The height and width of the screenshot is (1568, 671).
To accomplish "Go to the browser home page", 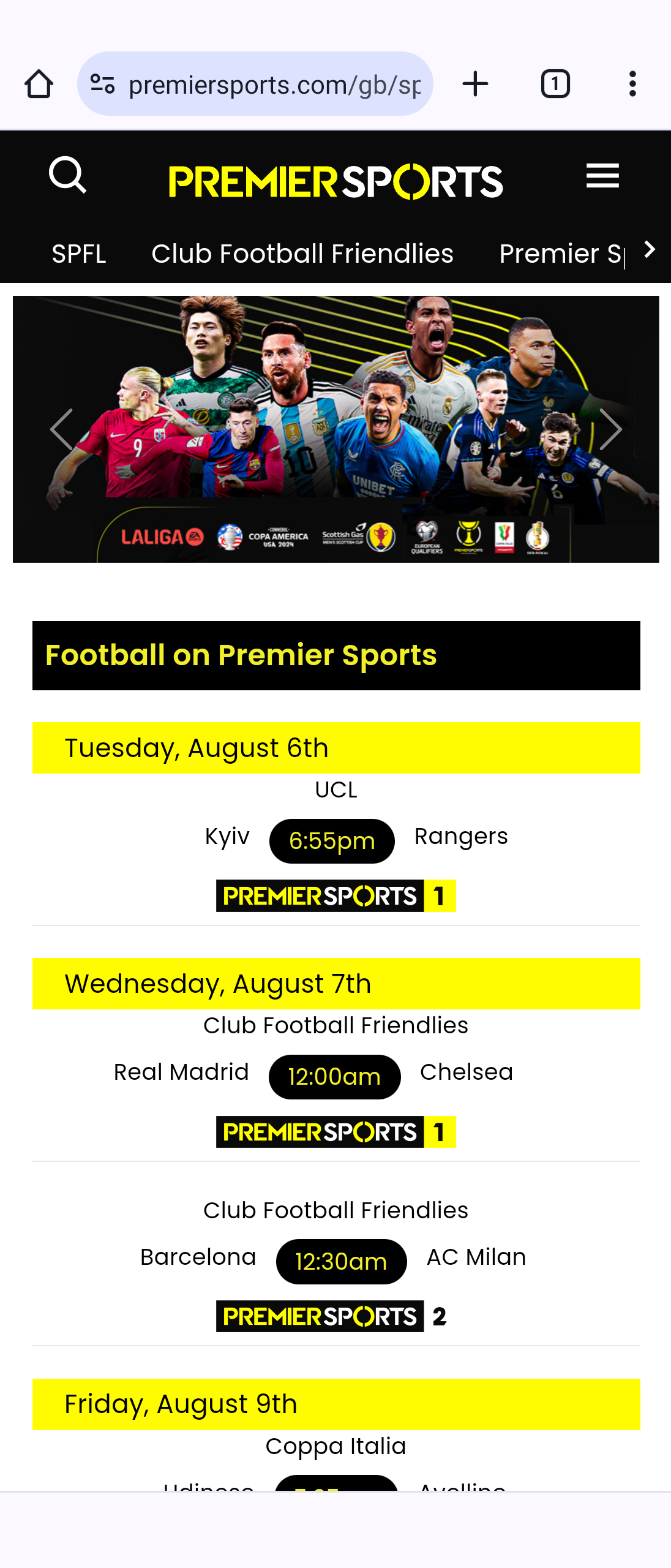I will point(39,84).
